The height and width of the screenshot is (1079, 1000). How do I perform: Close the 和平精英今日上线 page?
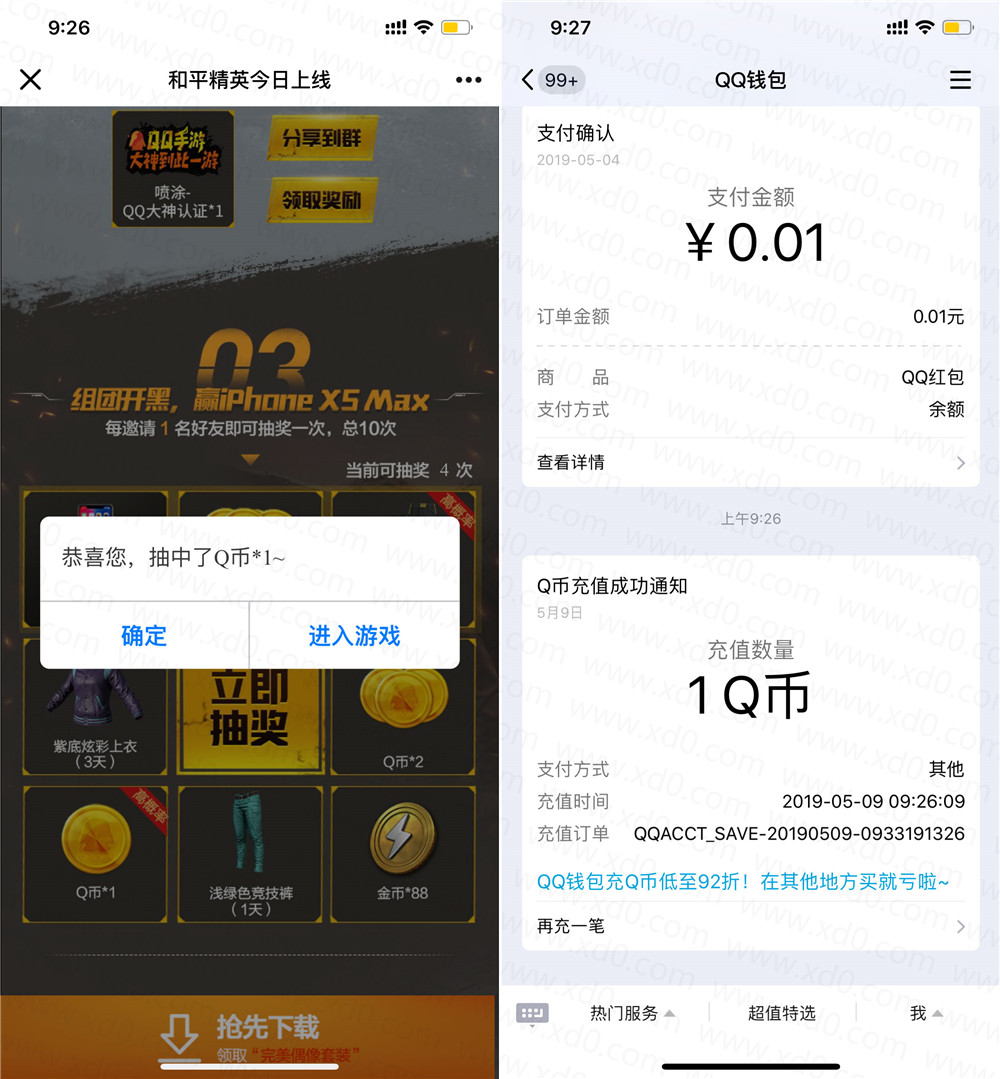[x=31, y=80]
